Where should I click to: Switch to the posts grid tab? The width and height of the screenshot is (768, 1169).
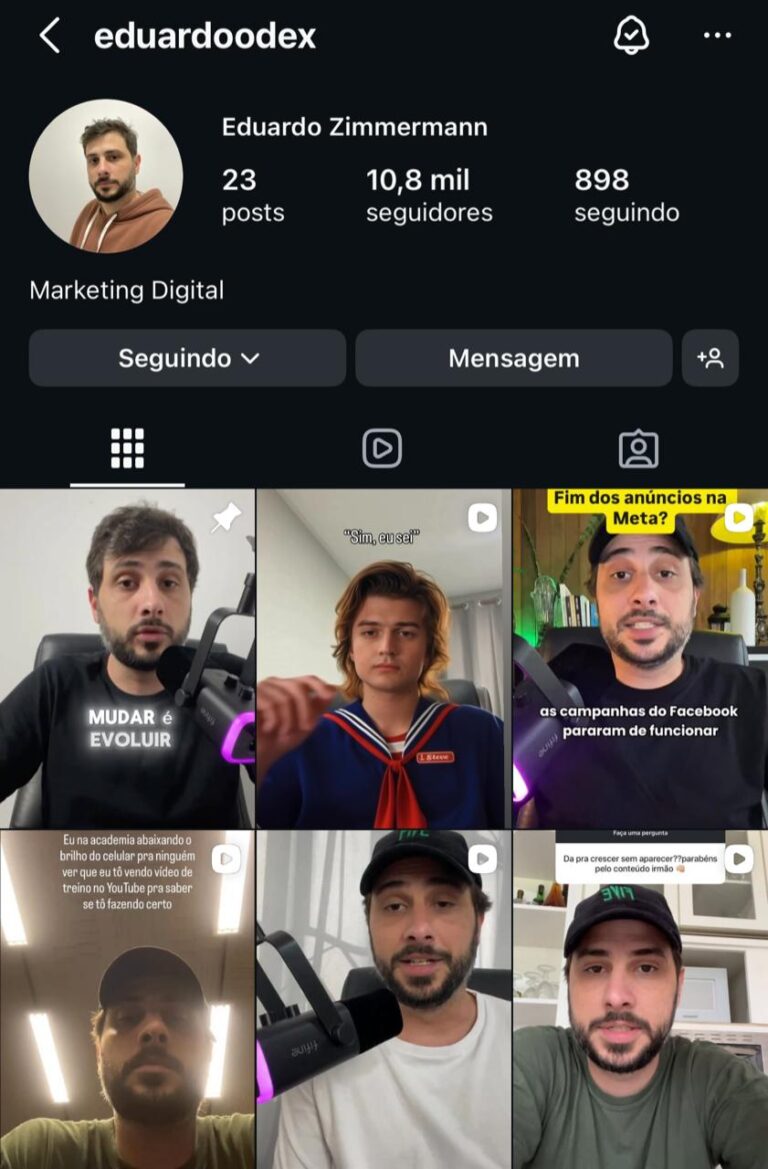[127, 449]
